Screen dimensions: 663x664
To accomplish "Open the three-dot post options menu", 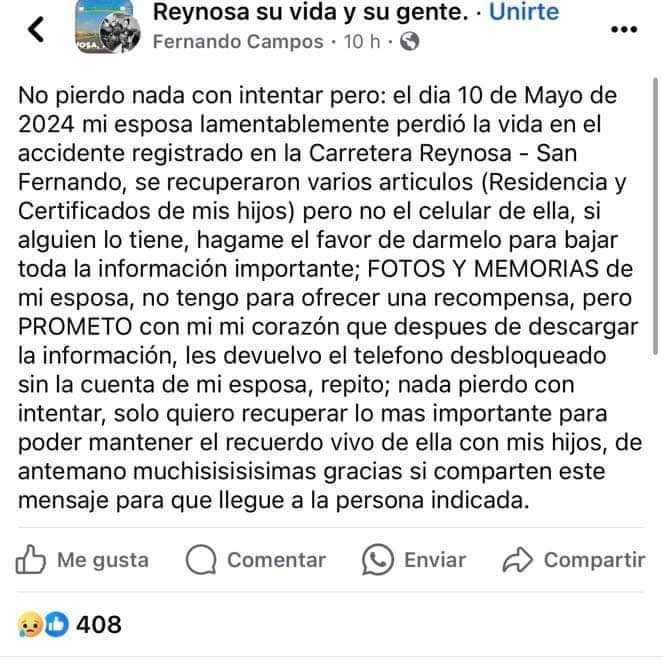I will [x=624, y=29].
